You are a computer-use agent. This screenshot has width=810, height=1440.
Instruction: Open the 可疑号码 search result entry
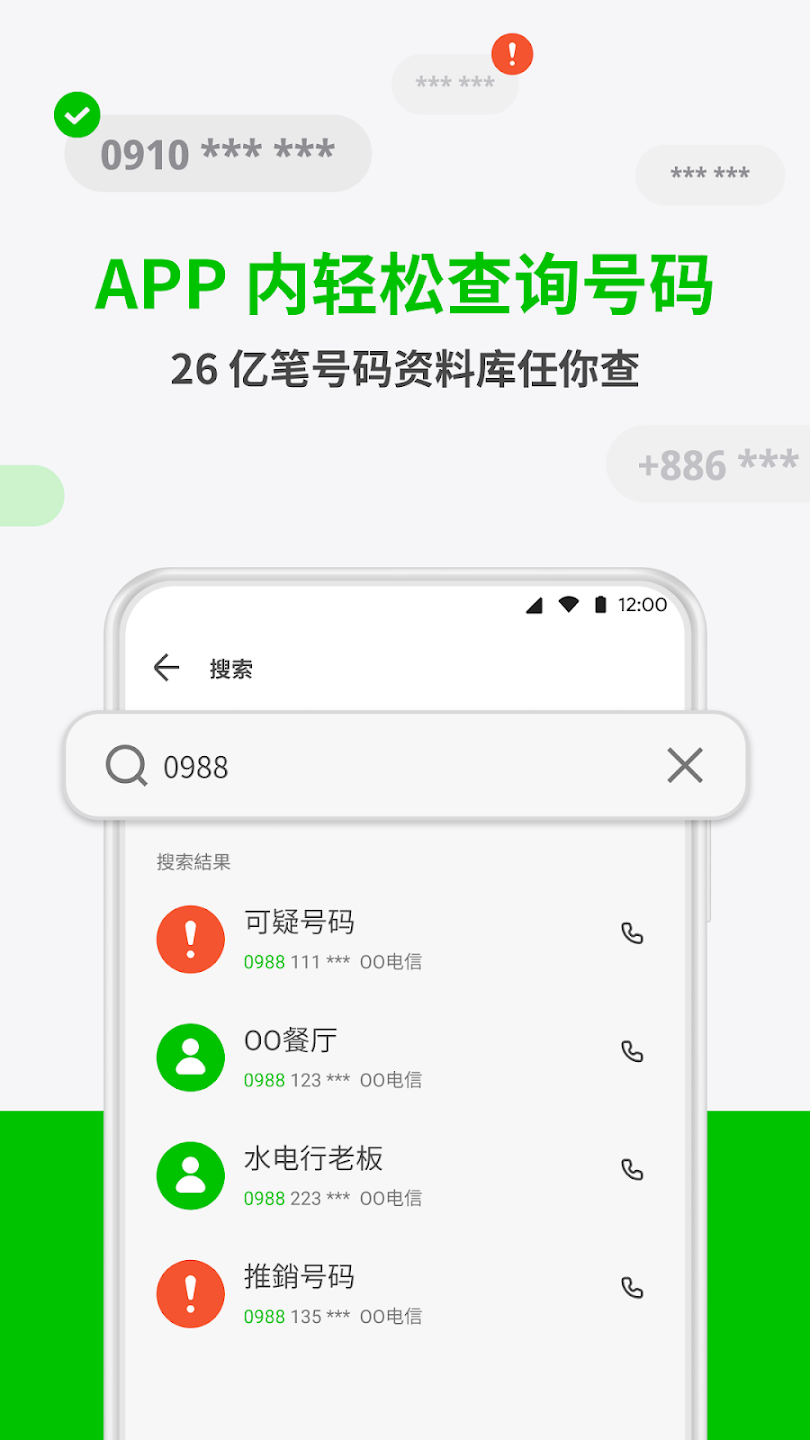coord(400,938)
